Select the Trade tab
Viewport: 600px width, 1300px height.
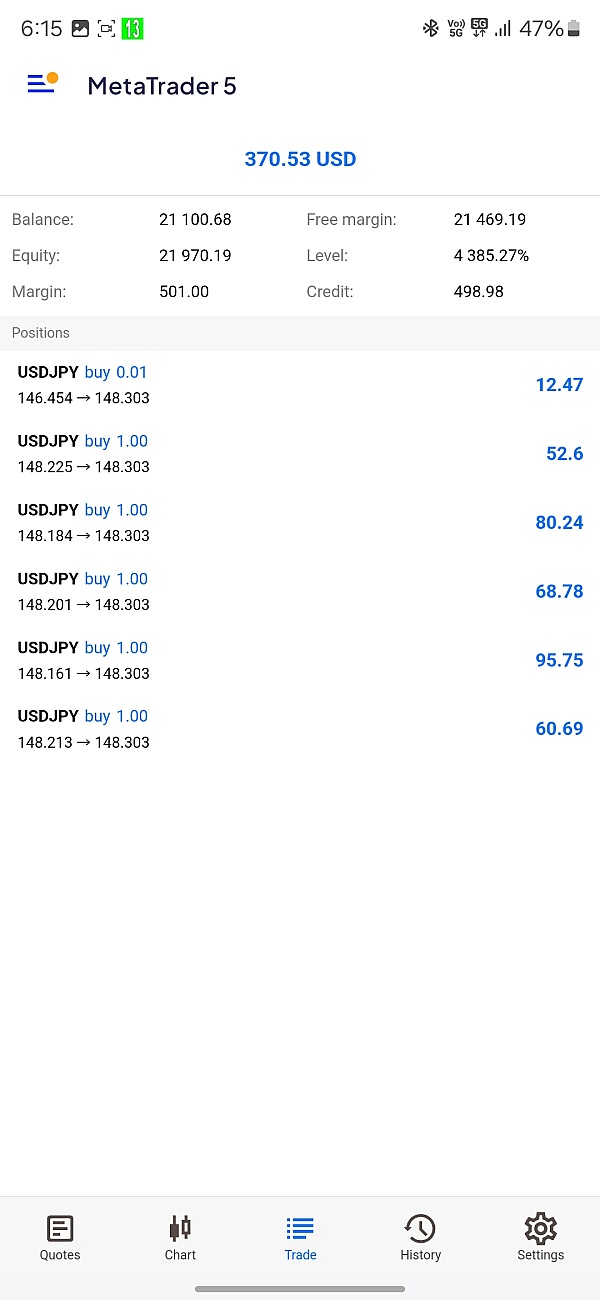(300, 1238)
